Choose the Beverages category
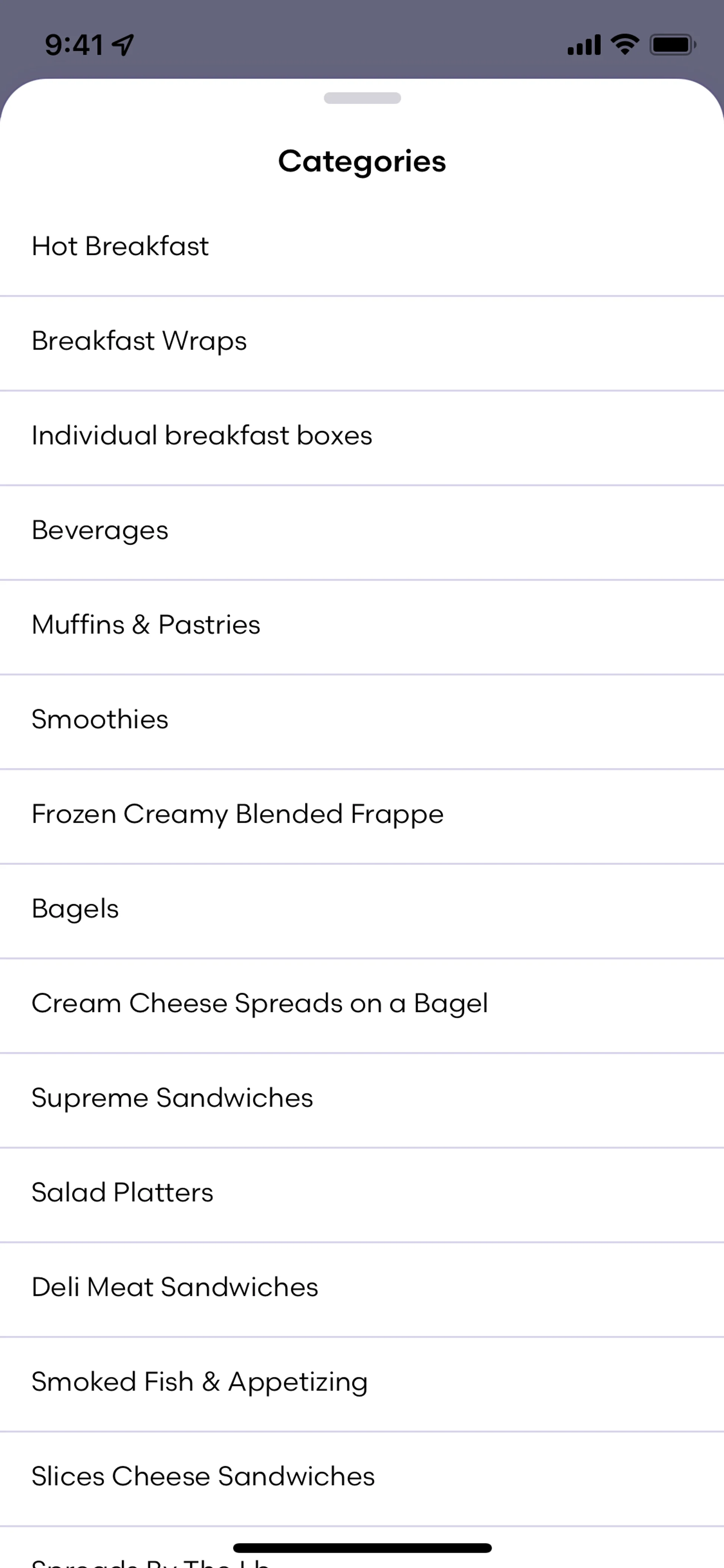 (100, 530)
